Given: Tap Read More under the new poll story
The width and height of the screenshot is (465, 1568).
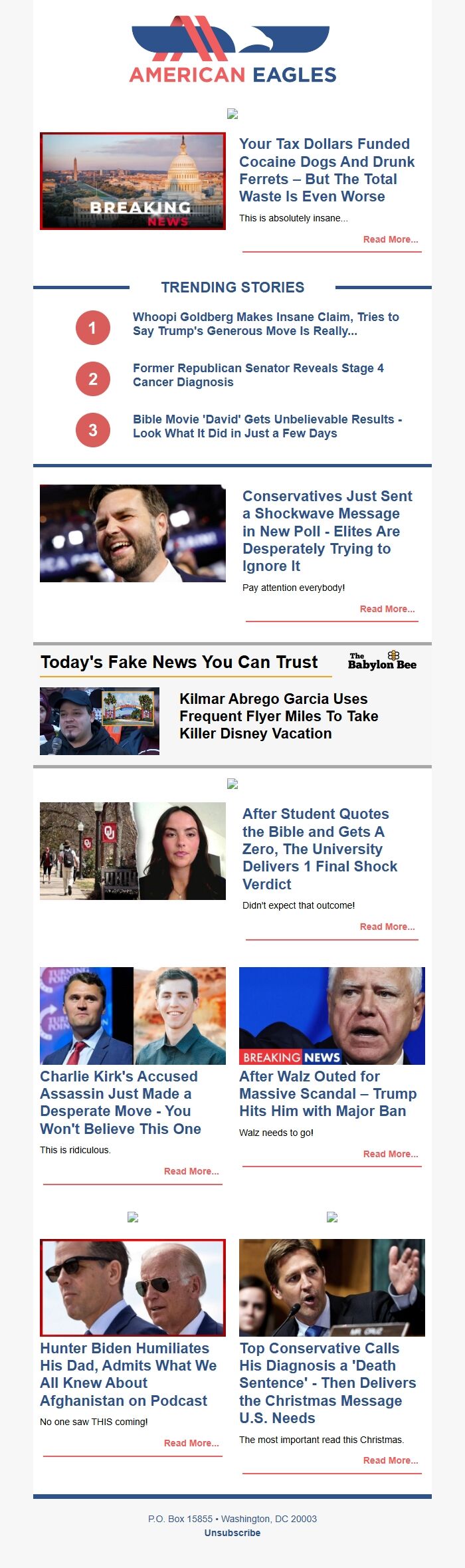Looking at the screenshot, I should tap(387, 609).
